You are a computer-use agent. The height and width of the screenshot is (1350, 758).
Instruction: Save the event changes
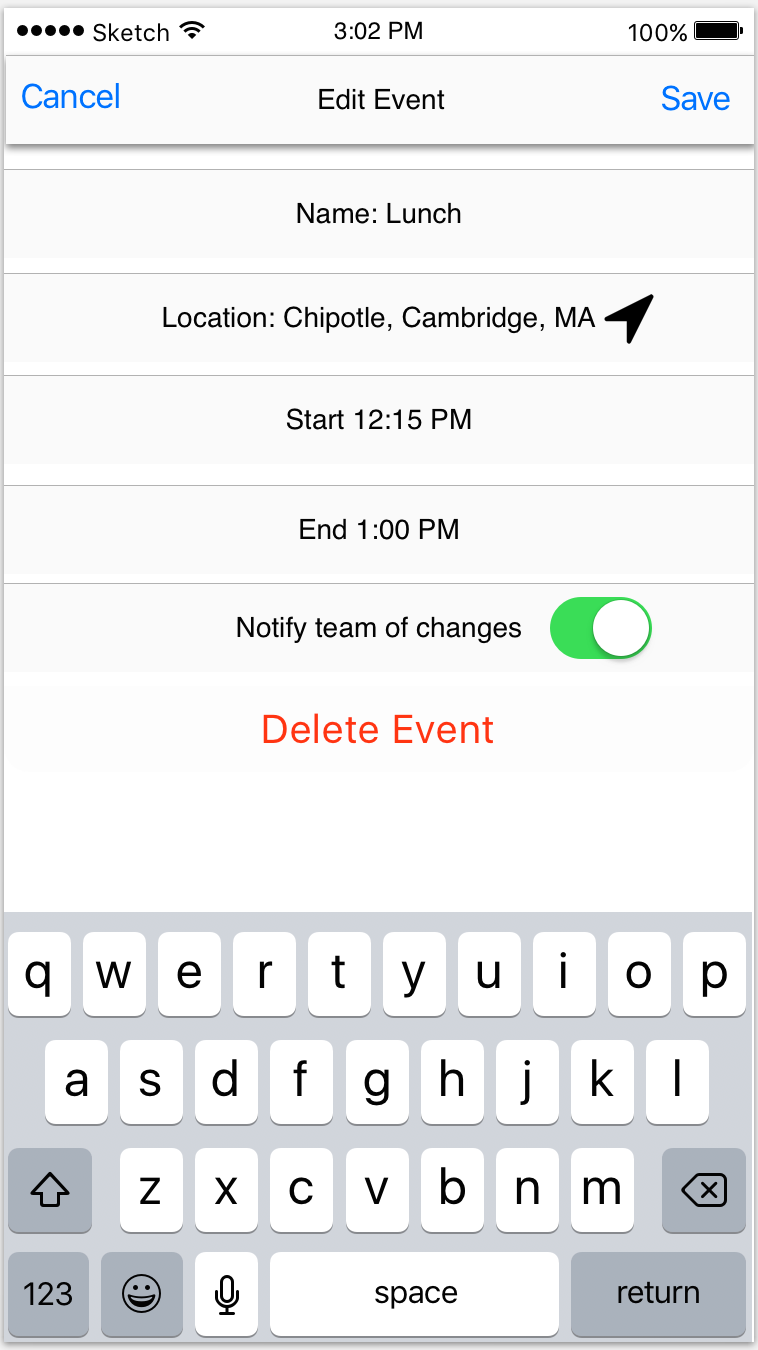(x=695, y=99)
